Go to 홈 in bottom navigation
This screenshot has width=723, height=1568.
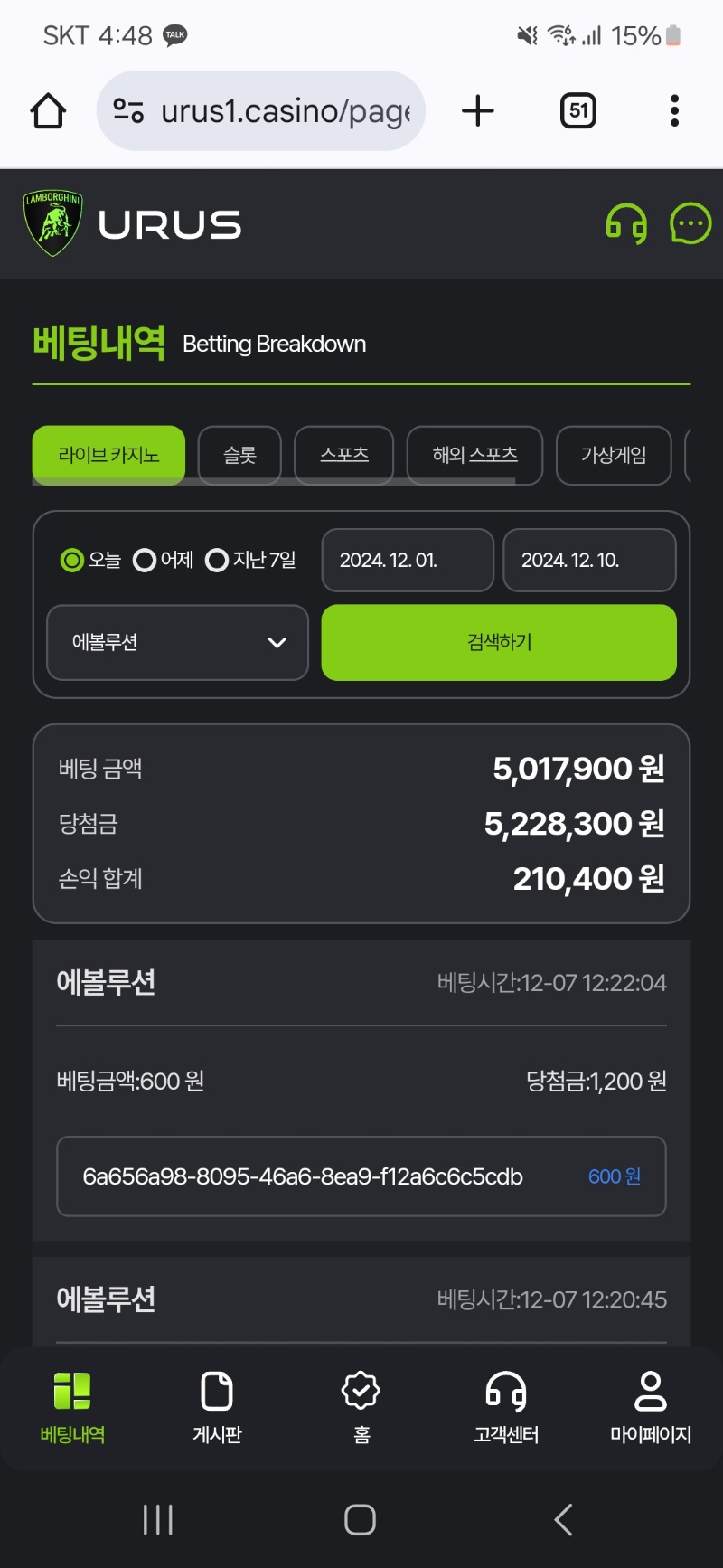click(361, 1408)
